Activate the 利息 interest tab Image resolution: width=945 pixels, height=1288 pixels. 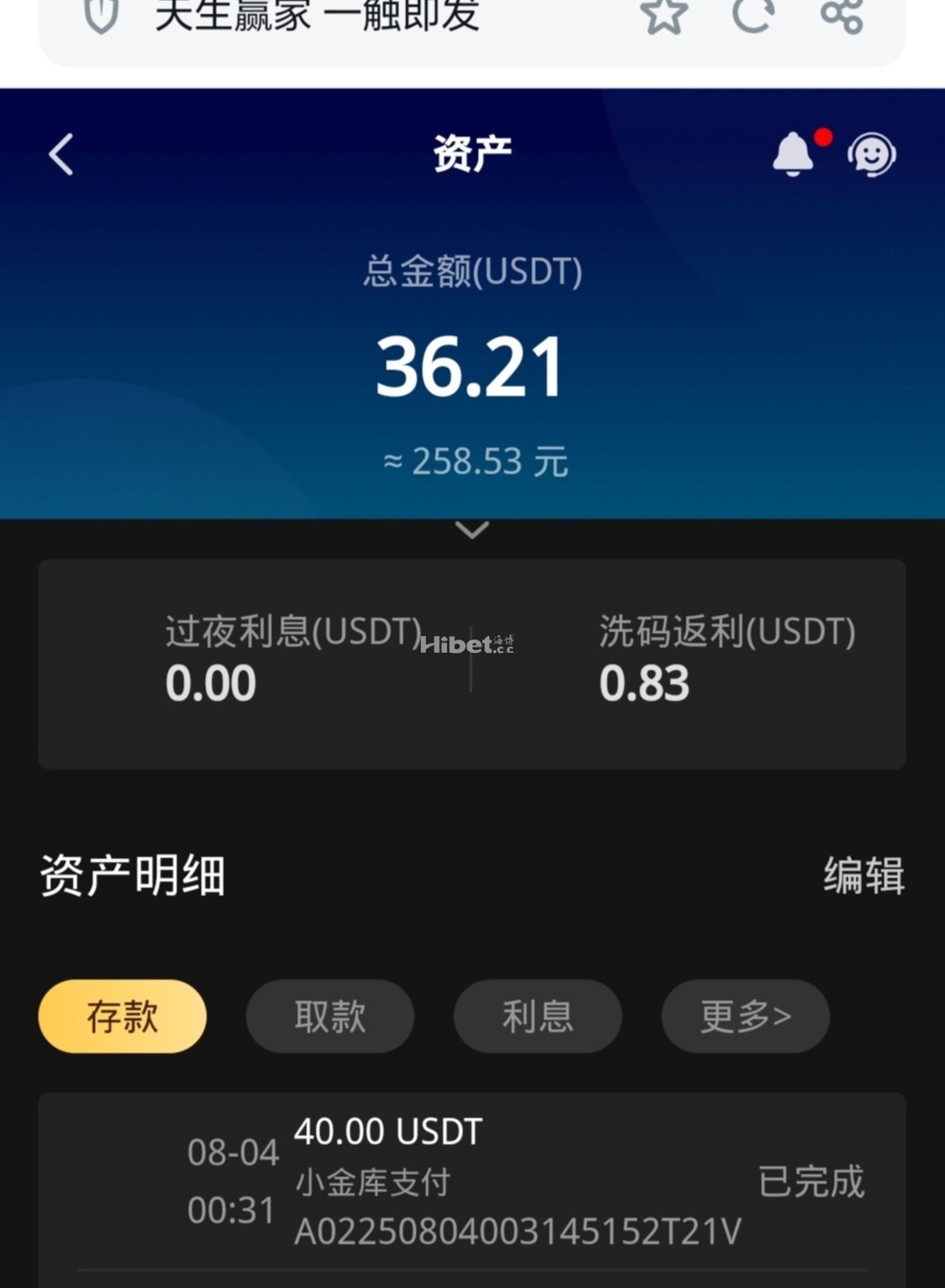pos(536,1016)
